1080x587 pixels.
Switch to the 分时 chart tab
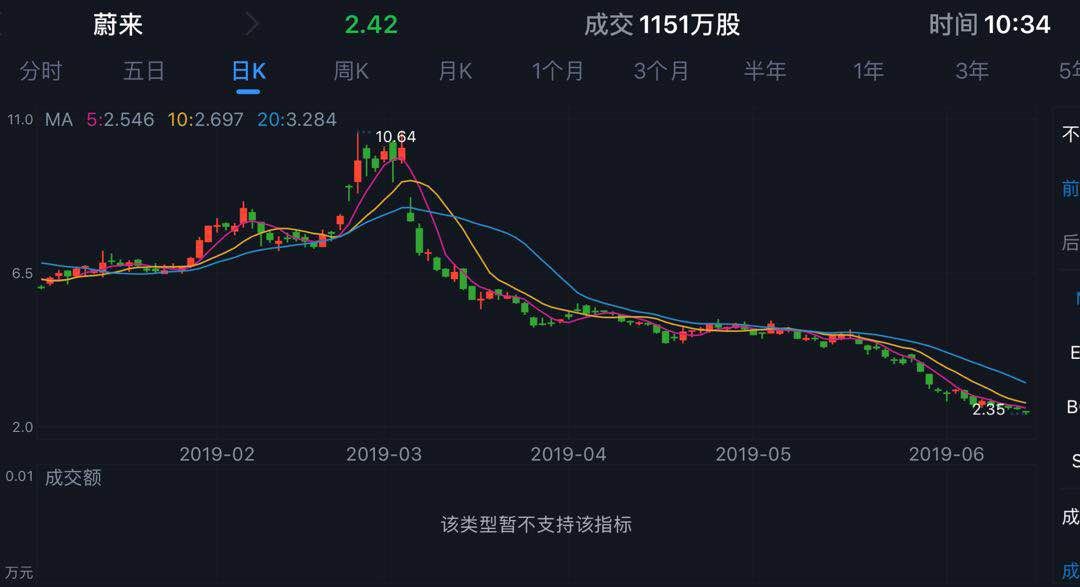[41, 71]
